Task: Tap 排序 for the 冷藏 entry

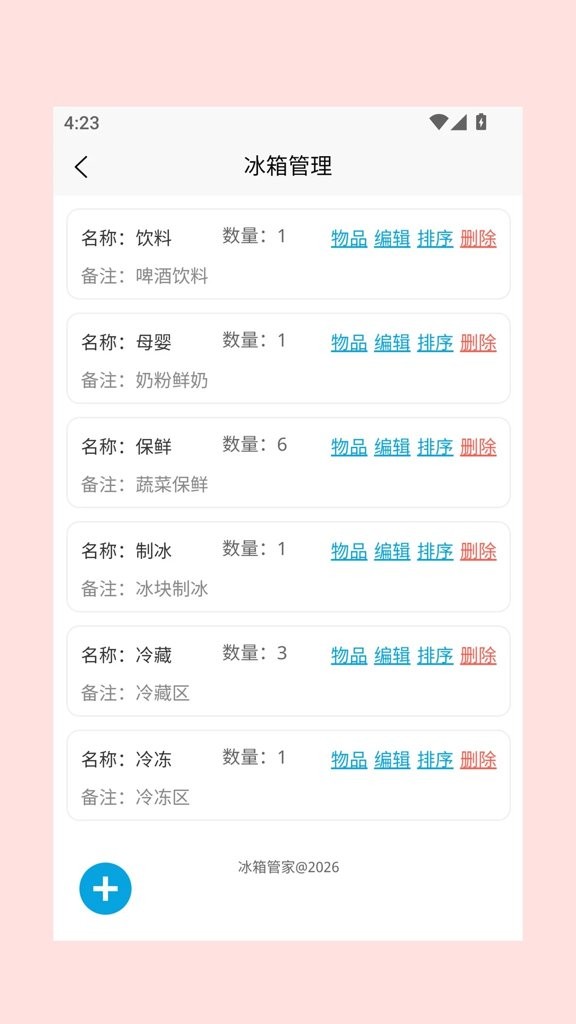Action: 435,655
